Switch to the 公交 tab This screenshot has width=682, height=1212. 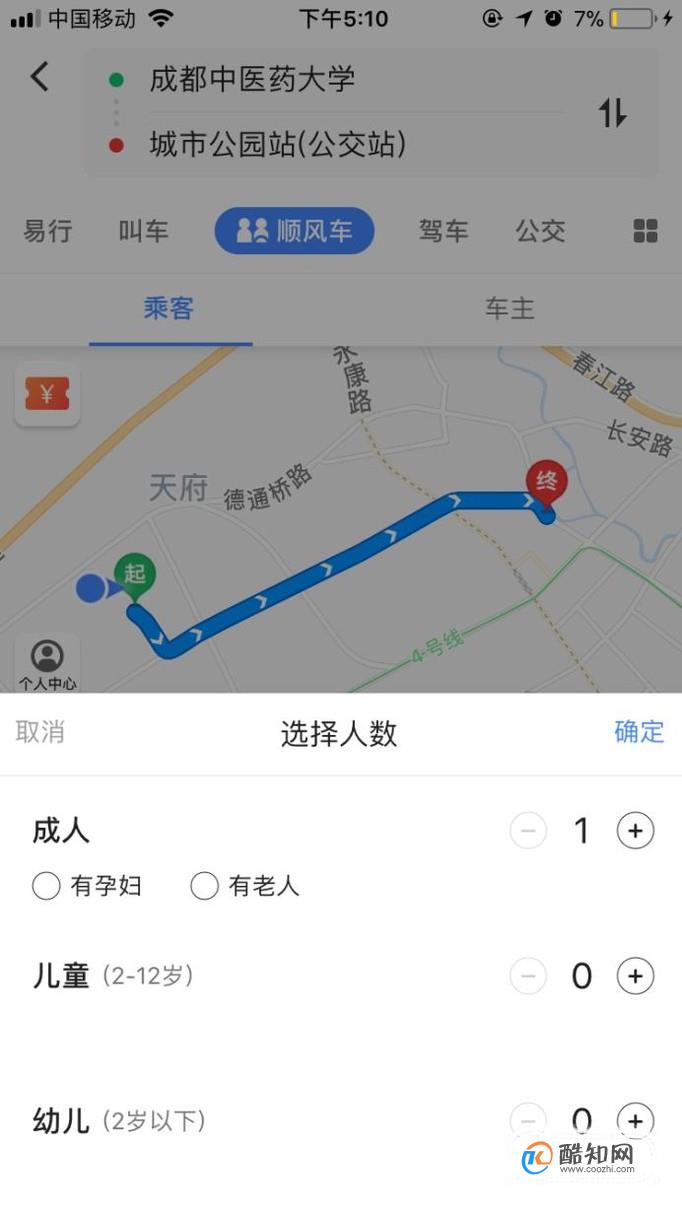tap(540, 231)
